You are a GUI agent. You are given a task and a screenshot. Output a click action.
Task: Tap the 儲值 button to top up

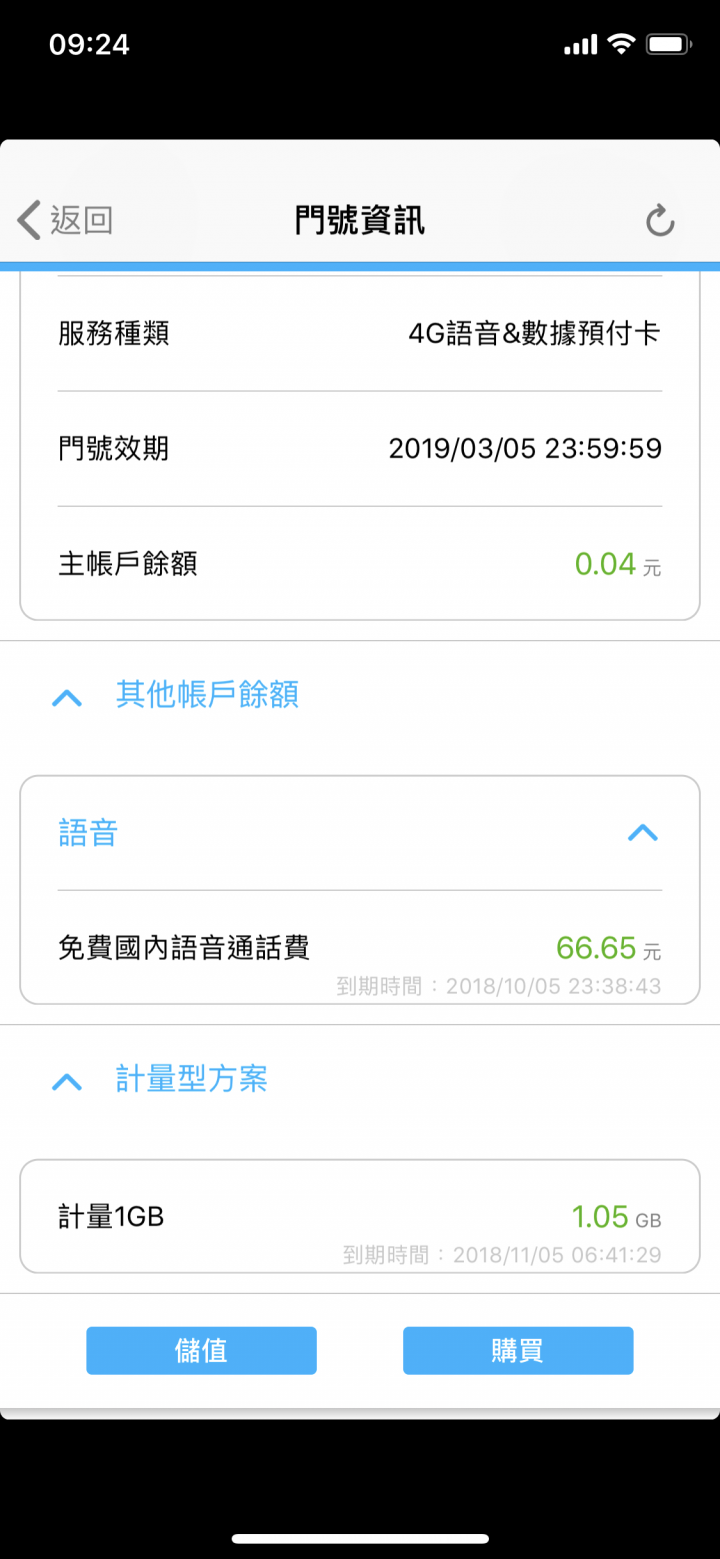click(x=201, y=1350)
